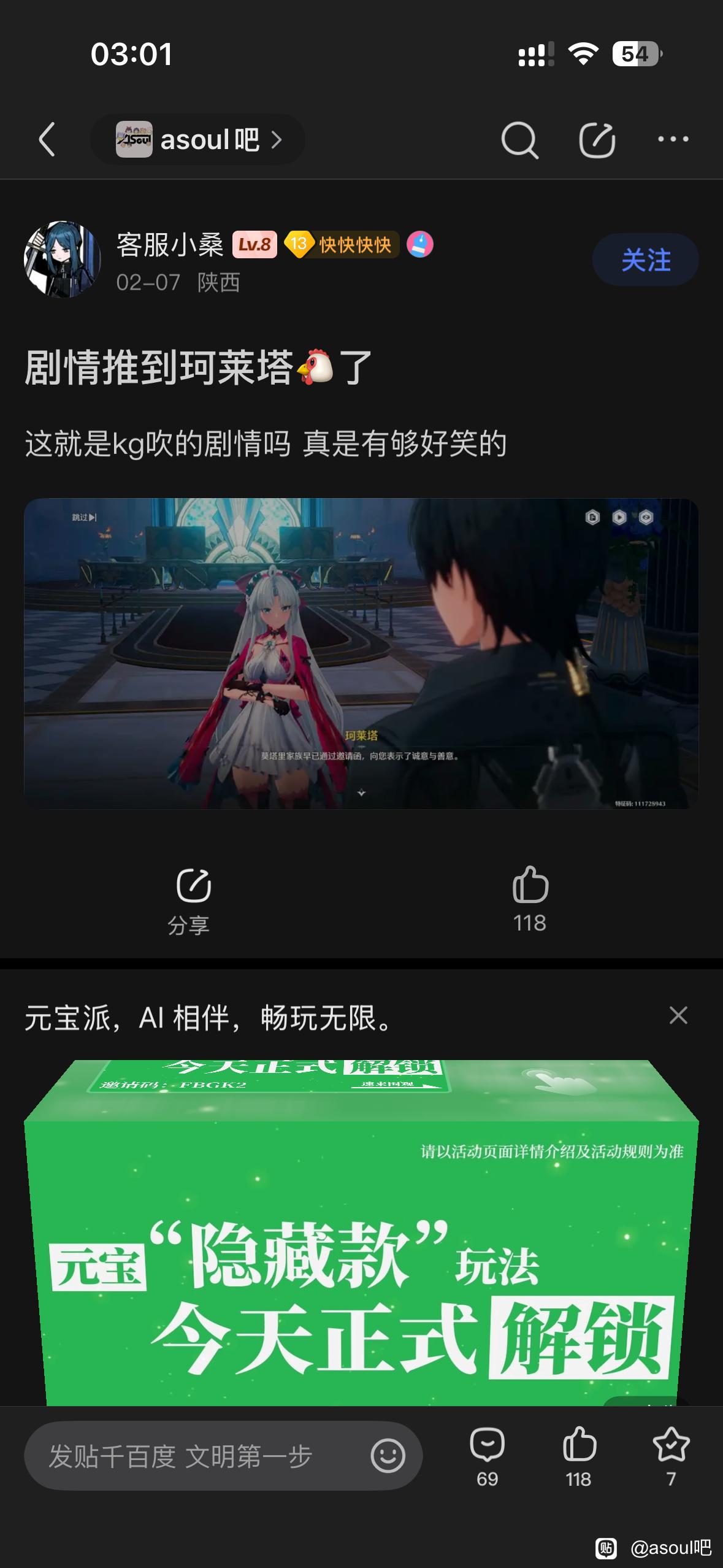Like the post from the bottom bar

pyautogui.click(x=578, y=1457)
